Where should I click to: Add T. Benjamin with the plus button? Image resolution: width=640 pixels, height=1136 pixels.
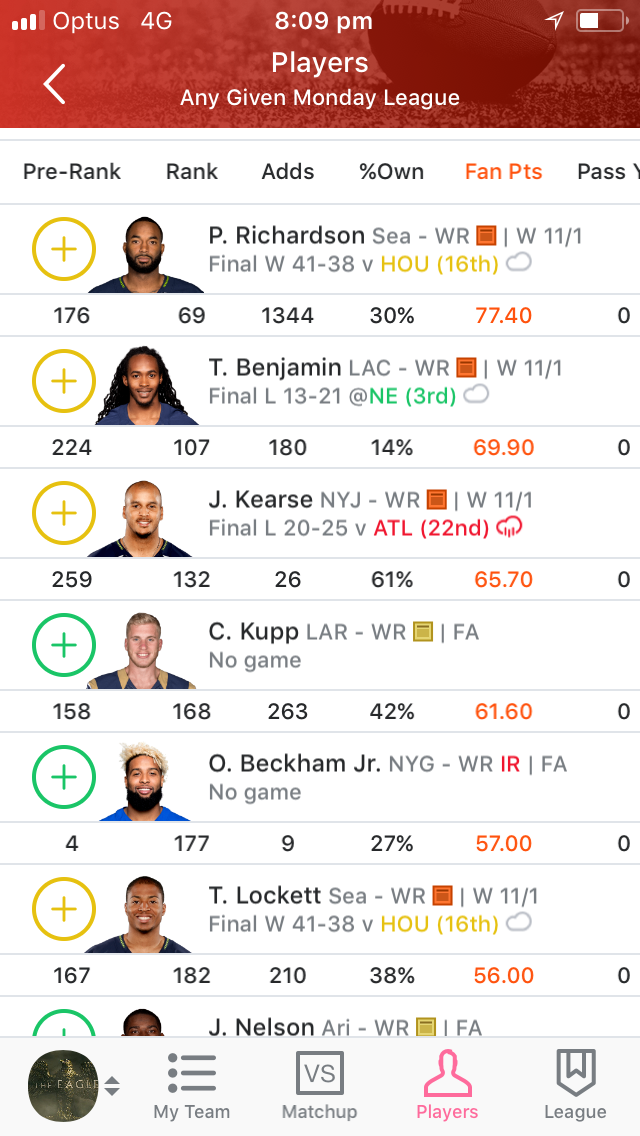(x=64, y=381)
